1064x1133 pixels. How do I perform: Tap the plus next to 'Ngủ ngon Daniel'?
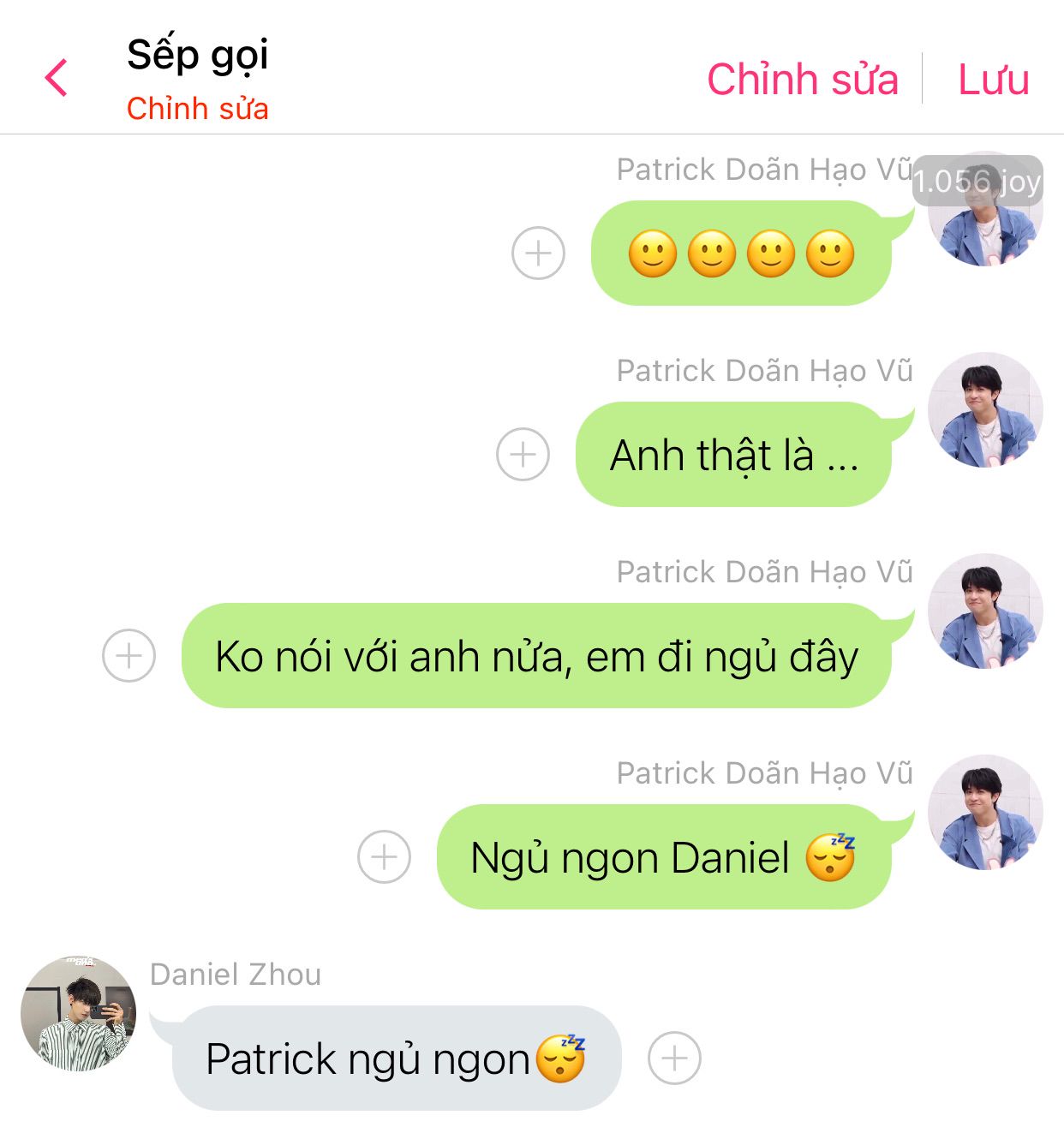(384, 856)
